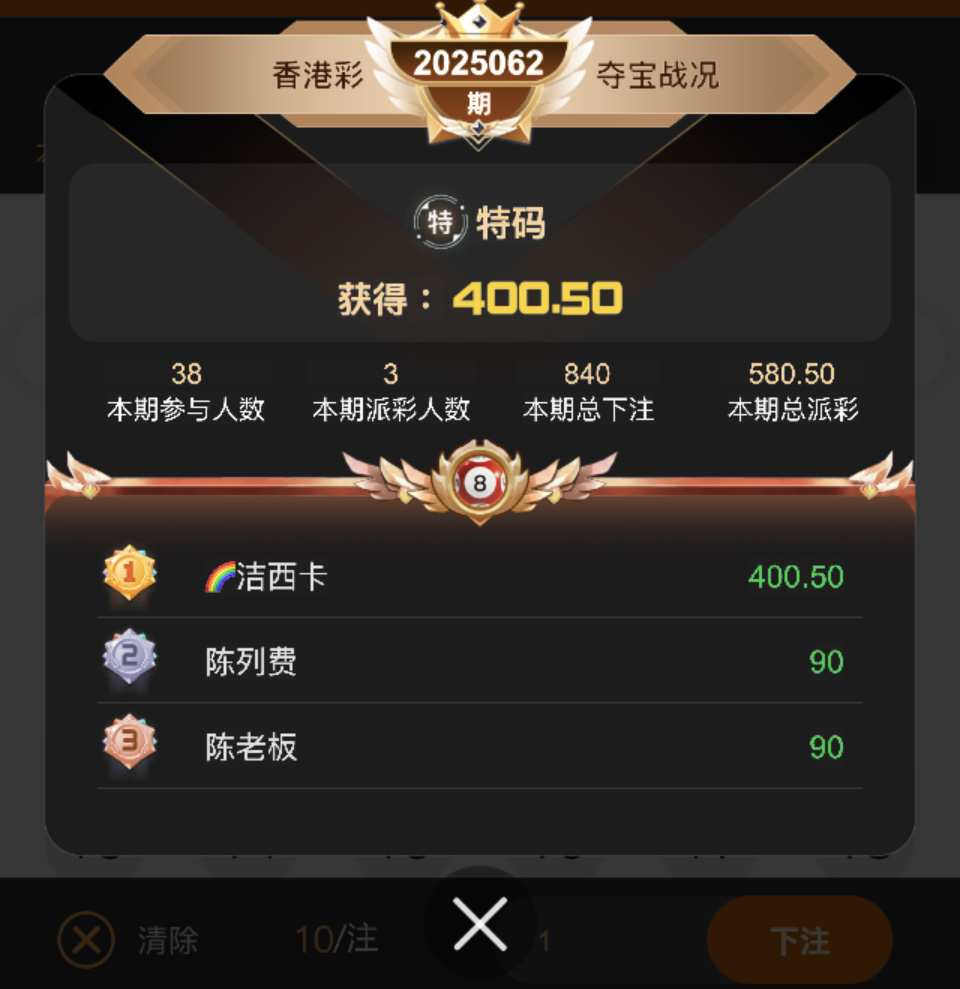
Task: Open third-place player 陈老板's row
Action: [479, 746]
